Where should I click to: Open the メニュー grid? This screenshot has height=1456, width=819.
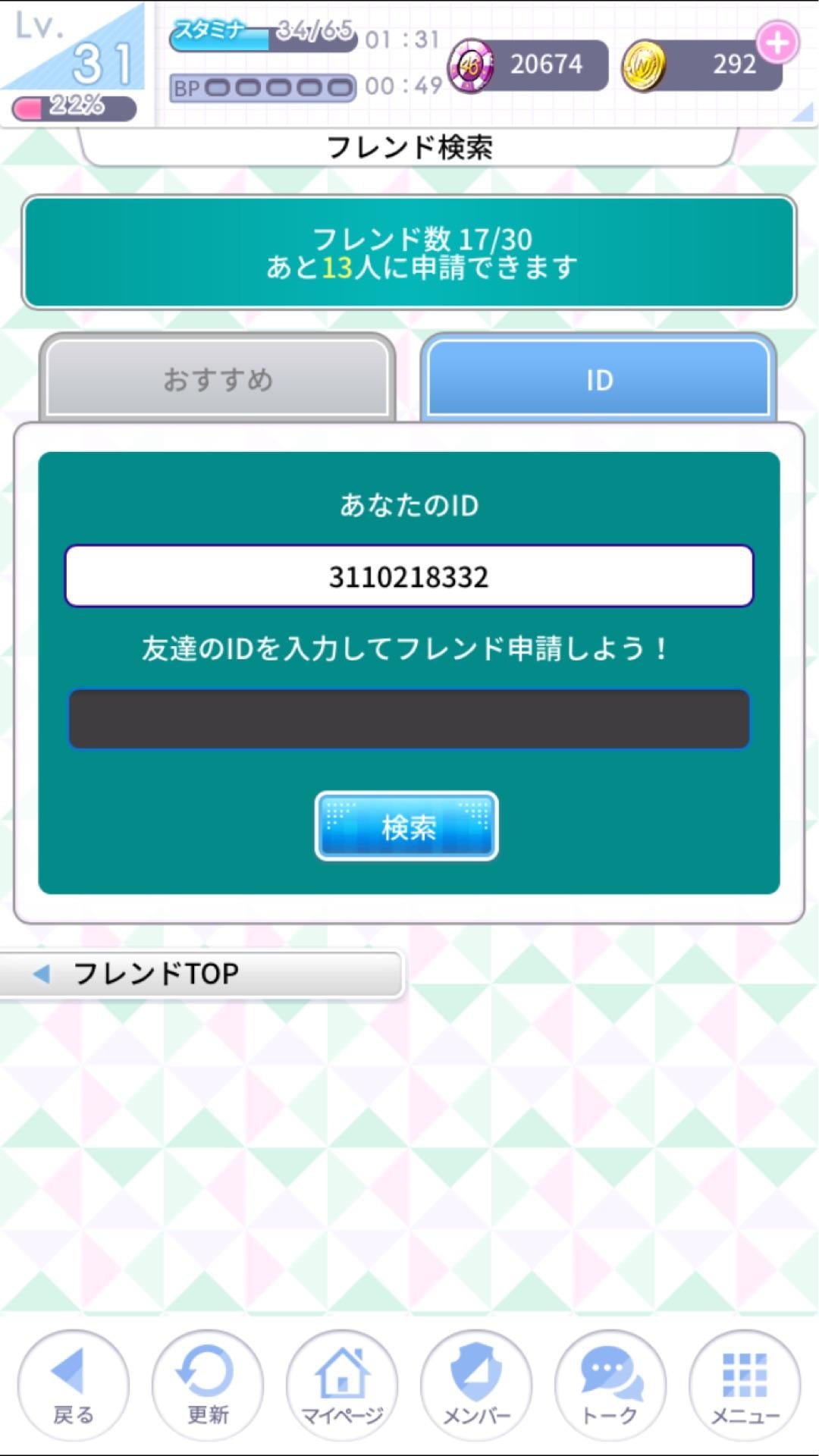point(744,1385)
